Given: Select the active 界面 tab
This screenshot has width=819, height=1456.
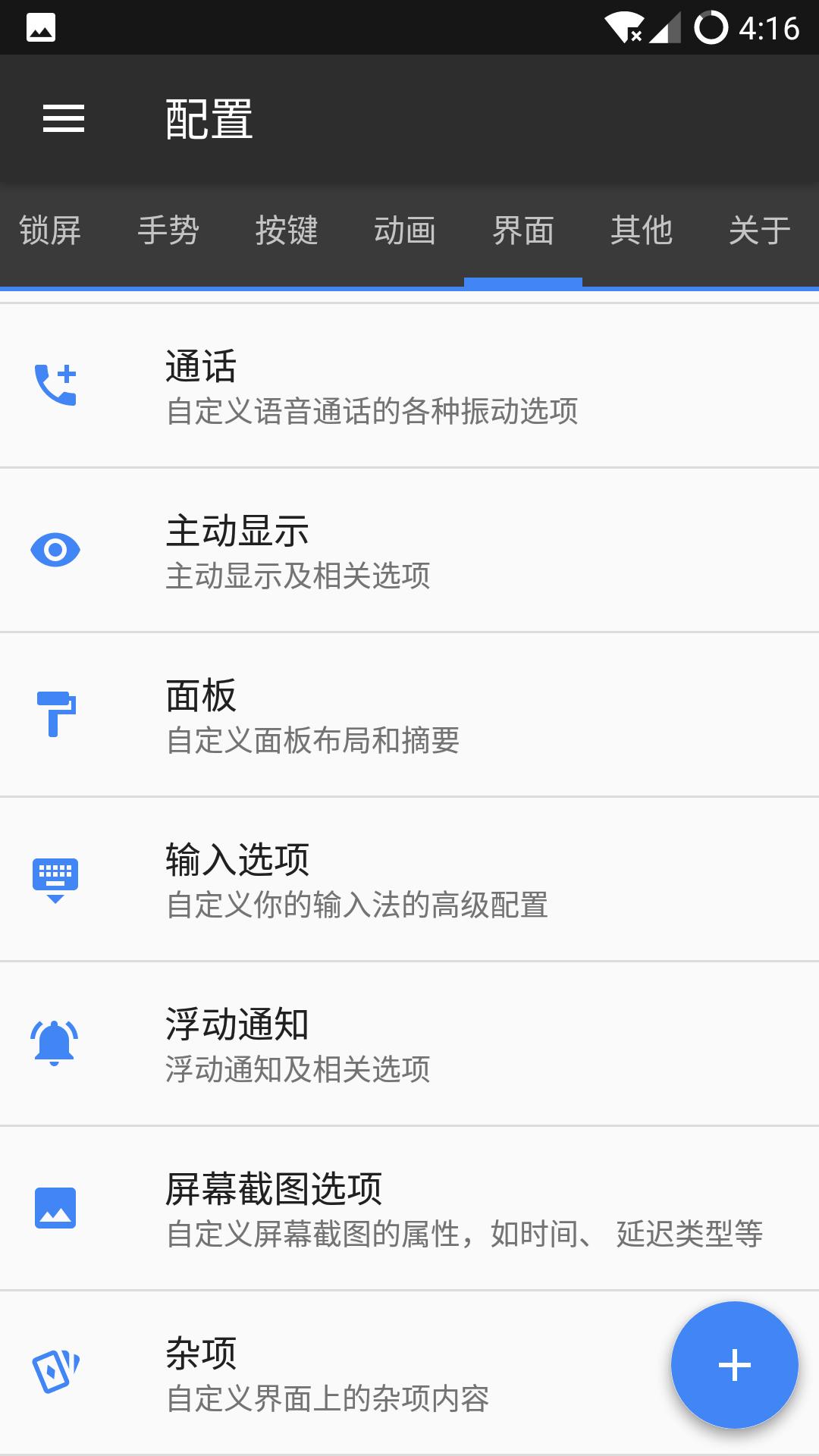Looking at the screenshot, I should pyautogui.click(x=523, y=231).
